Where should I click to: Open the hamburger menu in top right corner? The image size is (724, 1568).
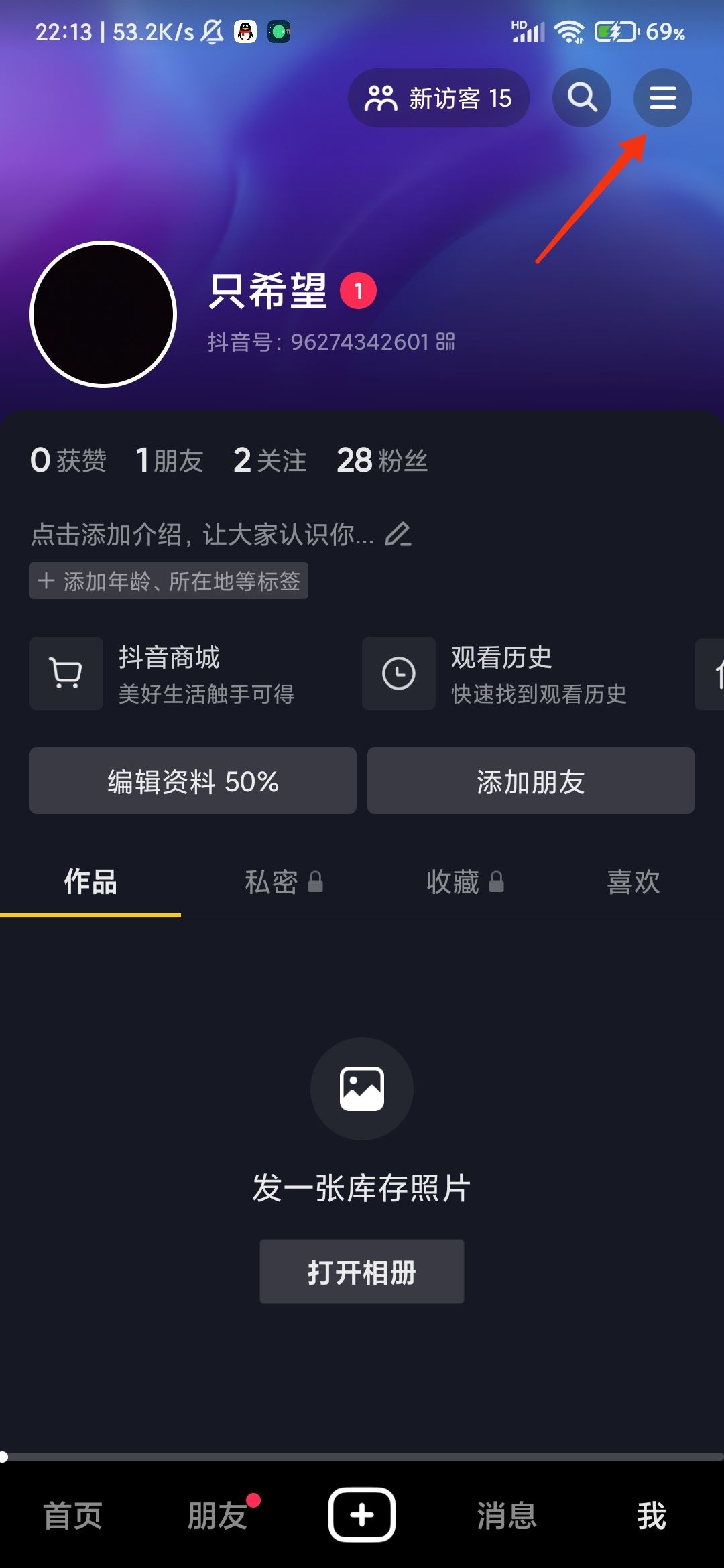(x=662, y=98)
